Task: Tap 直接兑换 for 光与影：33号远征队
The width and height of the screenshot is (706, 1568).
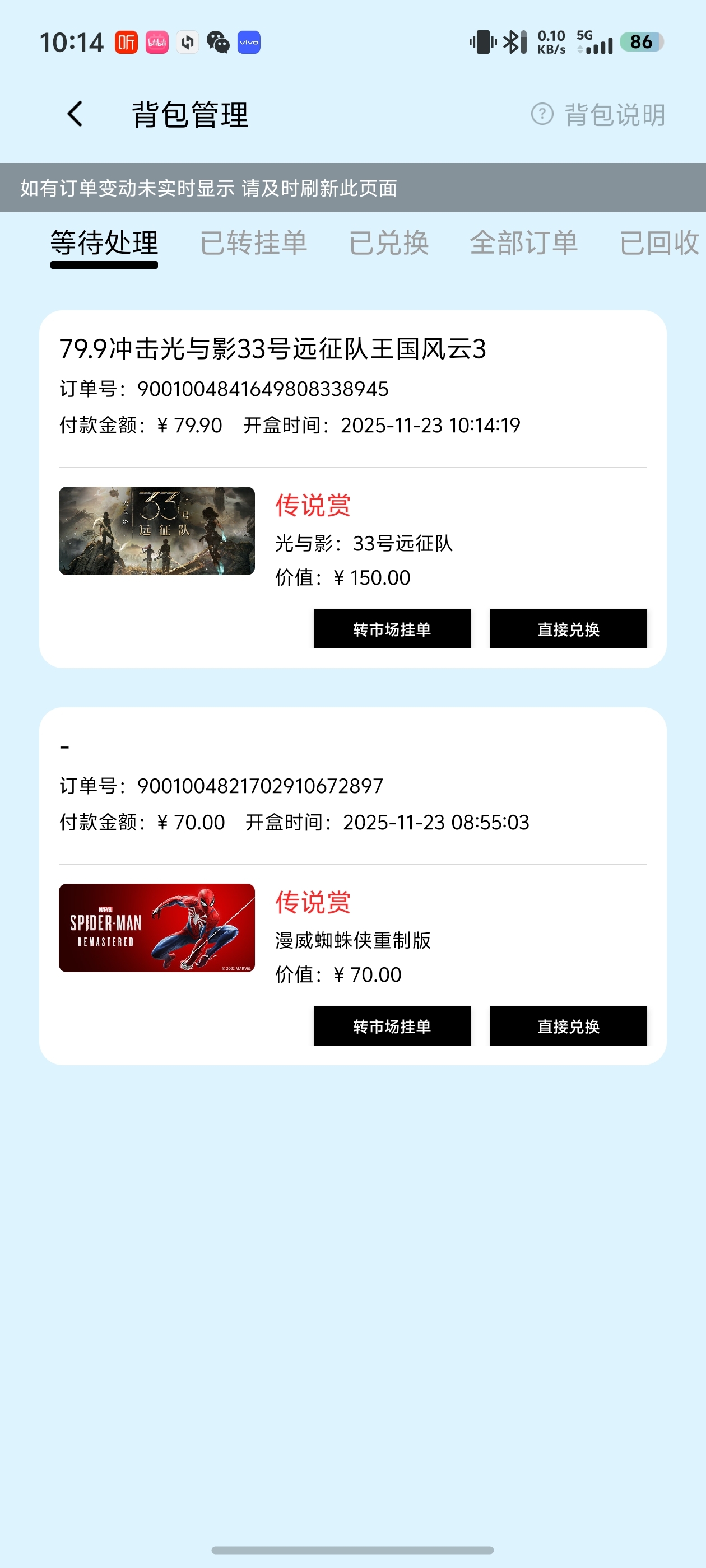Action: point(568,629)
